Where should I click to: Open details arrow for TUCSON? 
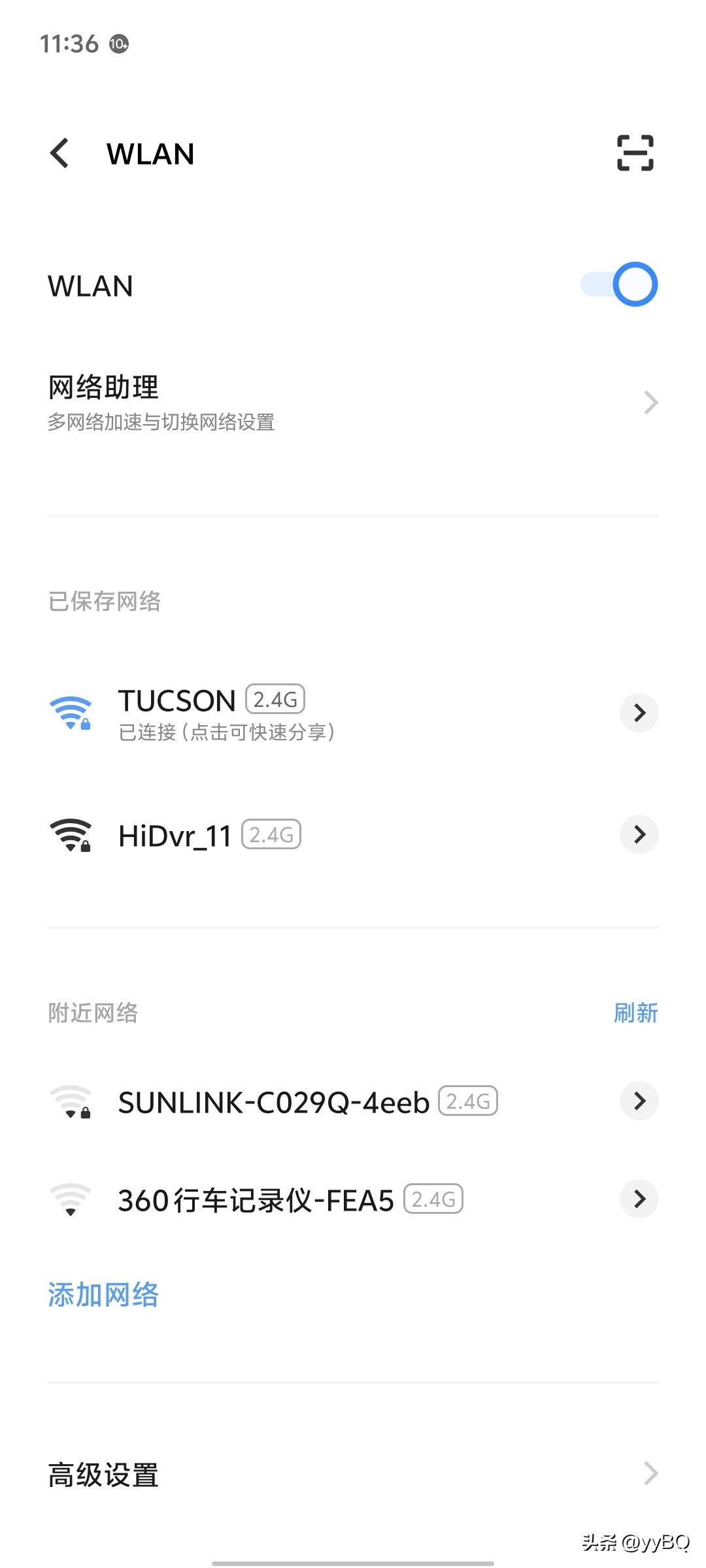[639, 712]
